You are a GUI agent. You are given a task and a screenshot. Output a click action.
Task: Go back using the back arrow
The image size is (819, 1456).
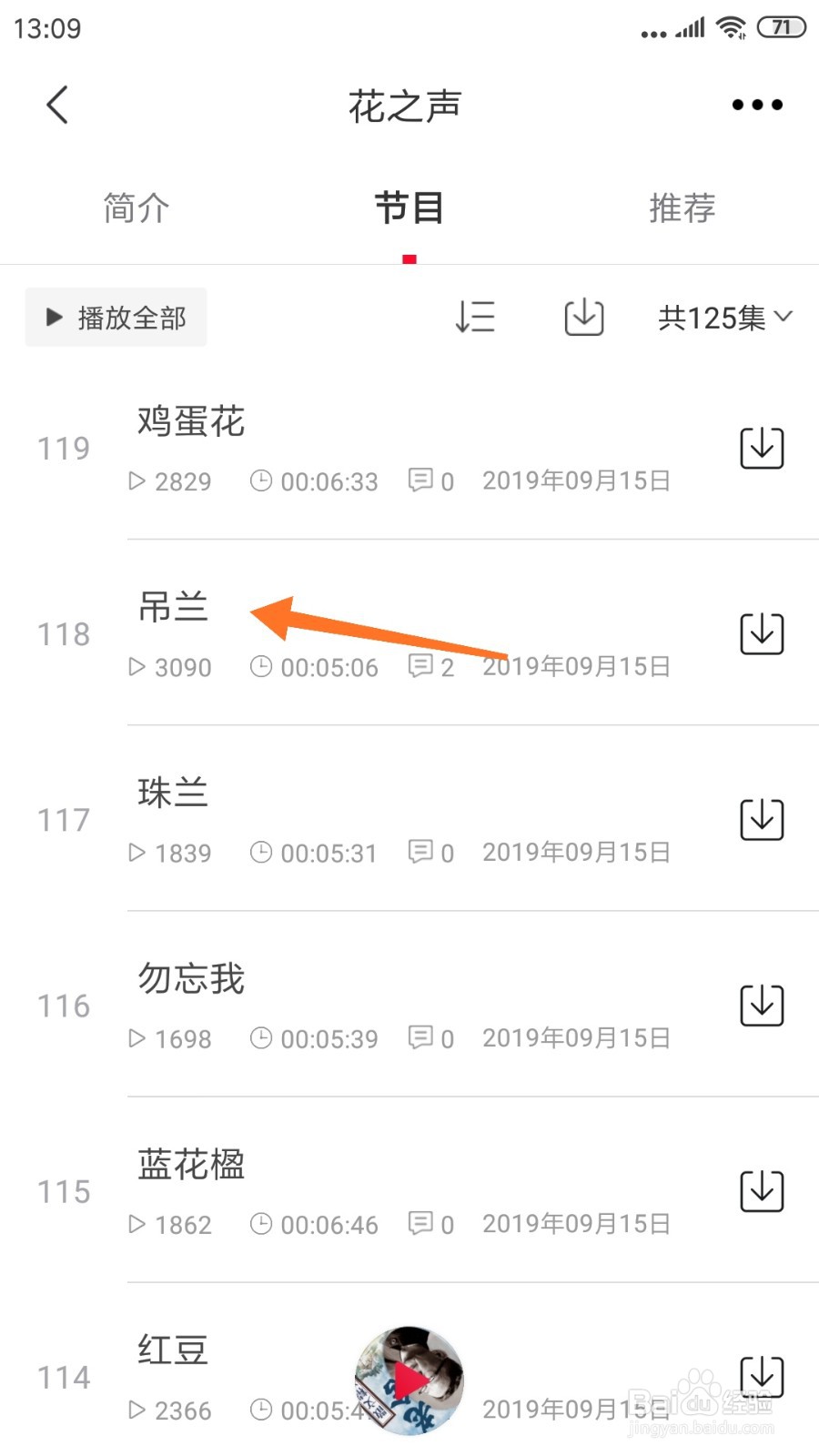tap(57, 105)
